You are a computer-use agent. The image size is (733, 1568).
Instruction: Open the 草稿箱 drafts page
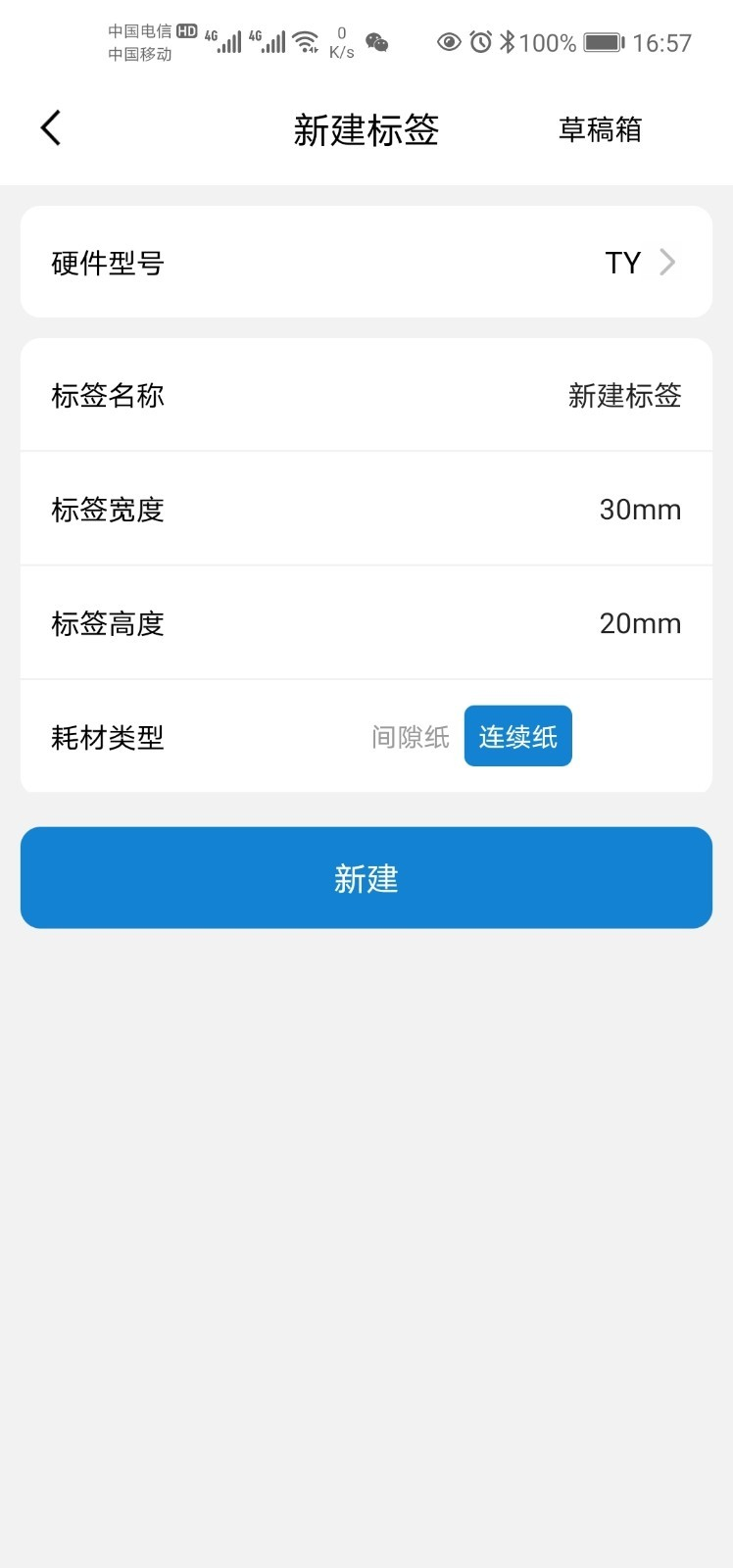pyautogui.click(x=601, y=129)
